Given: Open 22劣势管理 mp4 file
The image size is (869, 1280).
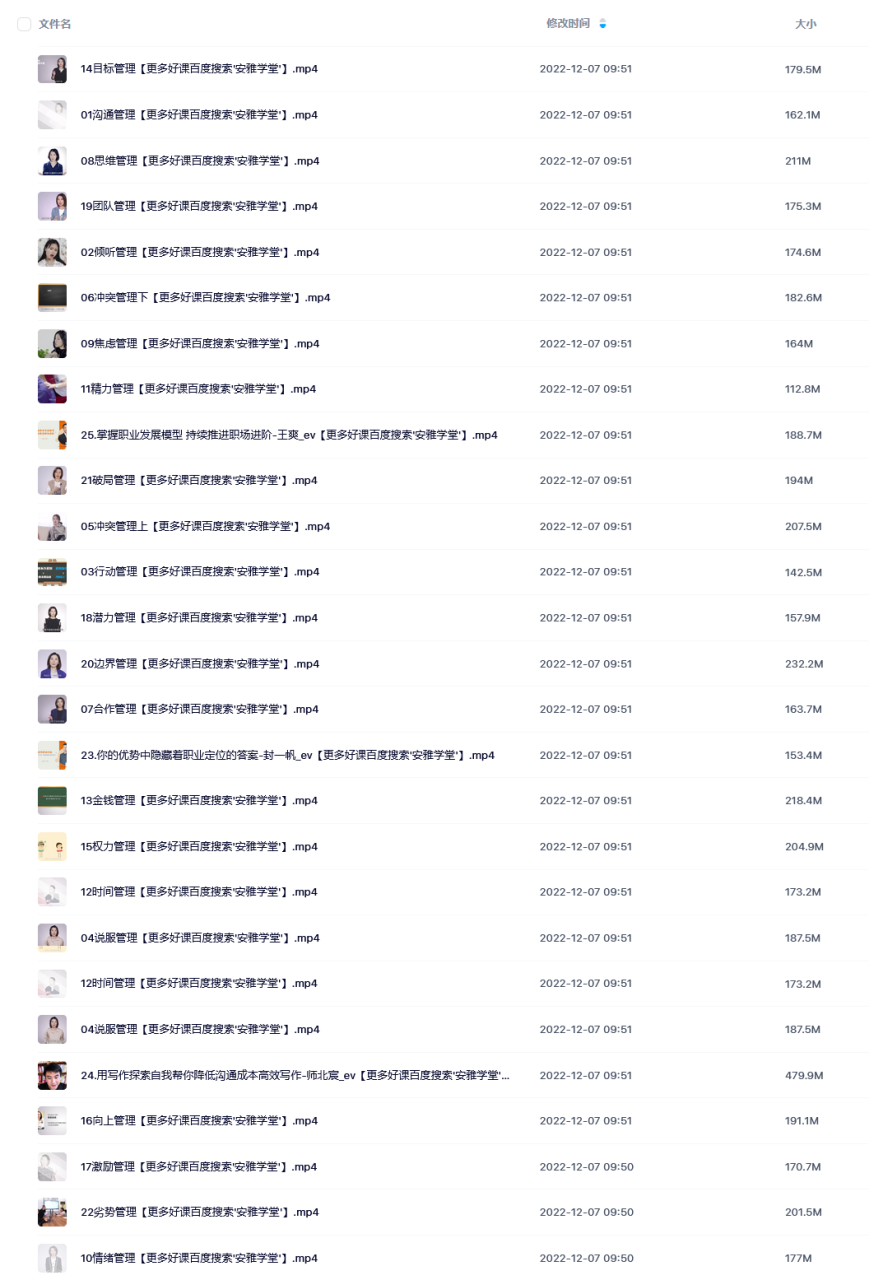Looking at the screenshot, I should [x=199, y=1212].
